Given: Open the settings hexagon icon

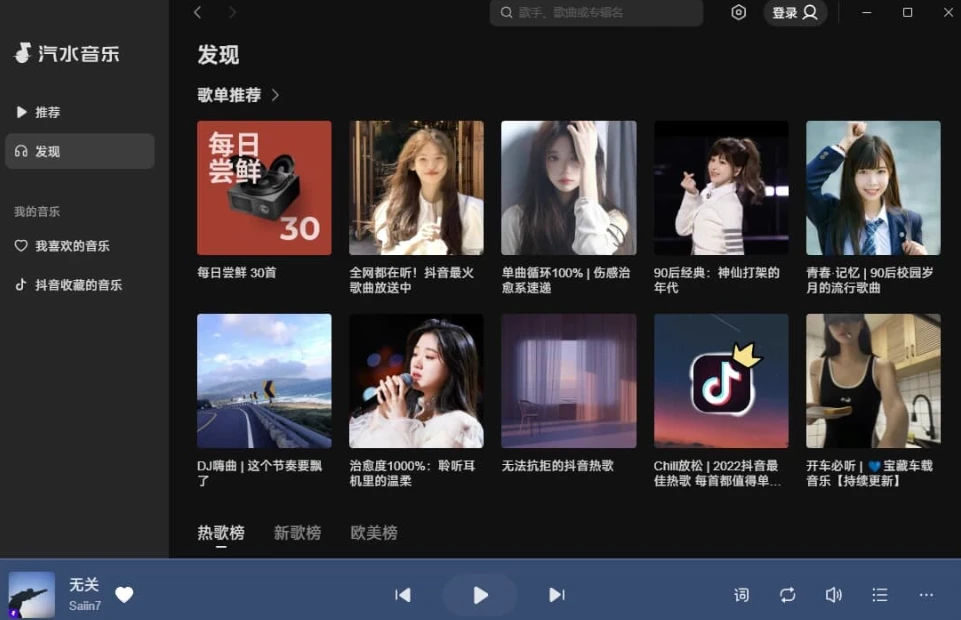Looking at the screenshot, I should tap(739, 13).
